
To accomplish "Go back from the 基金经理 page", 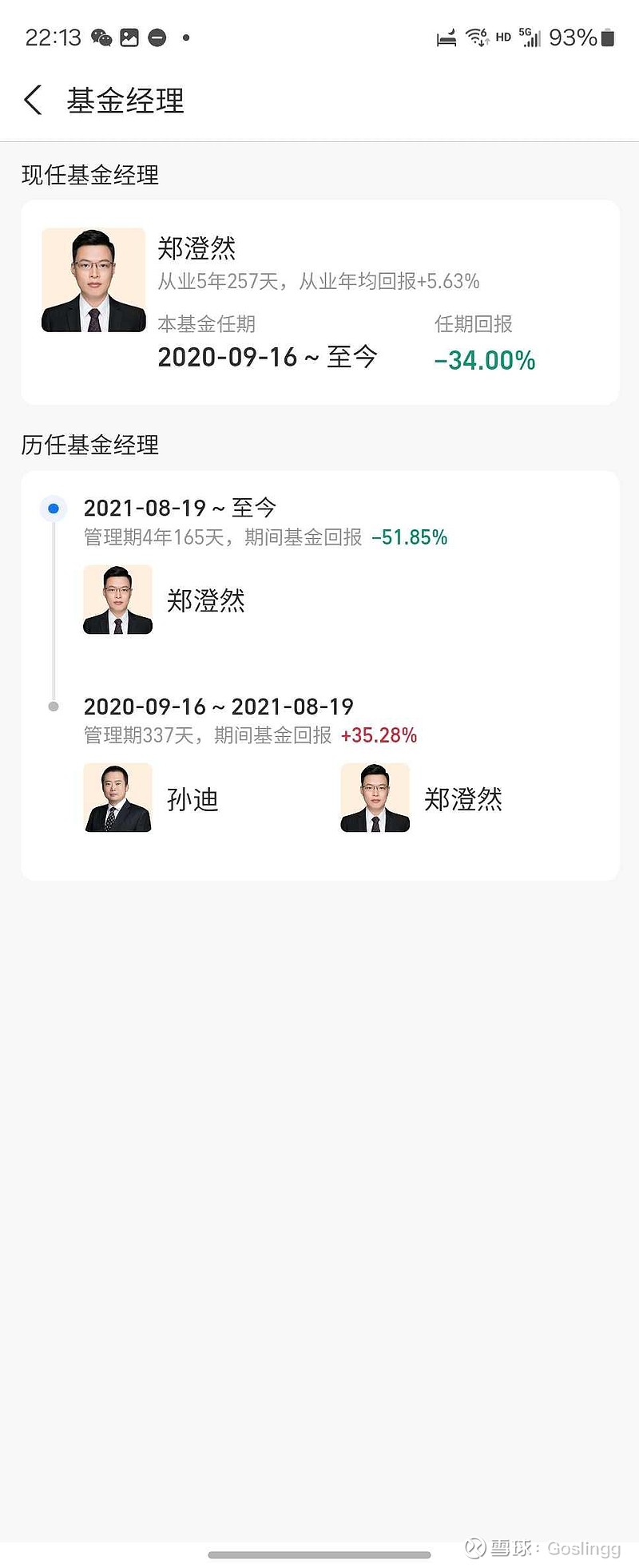I will [x=33, y=101].
